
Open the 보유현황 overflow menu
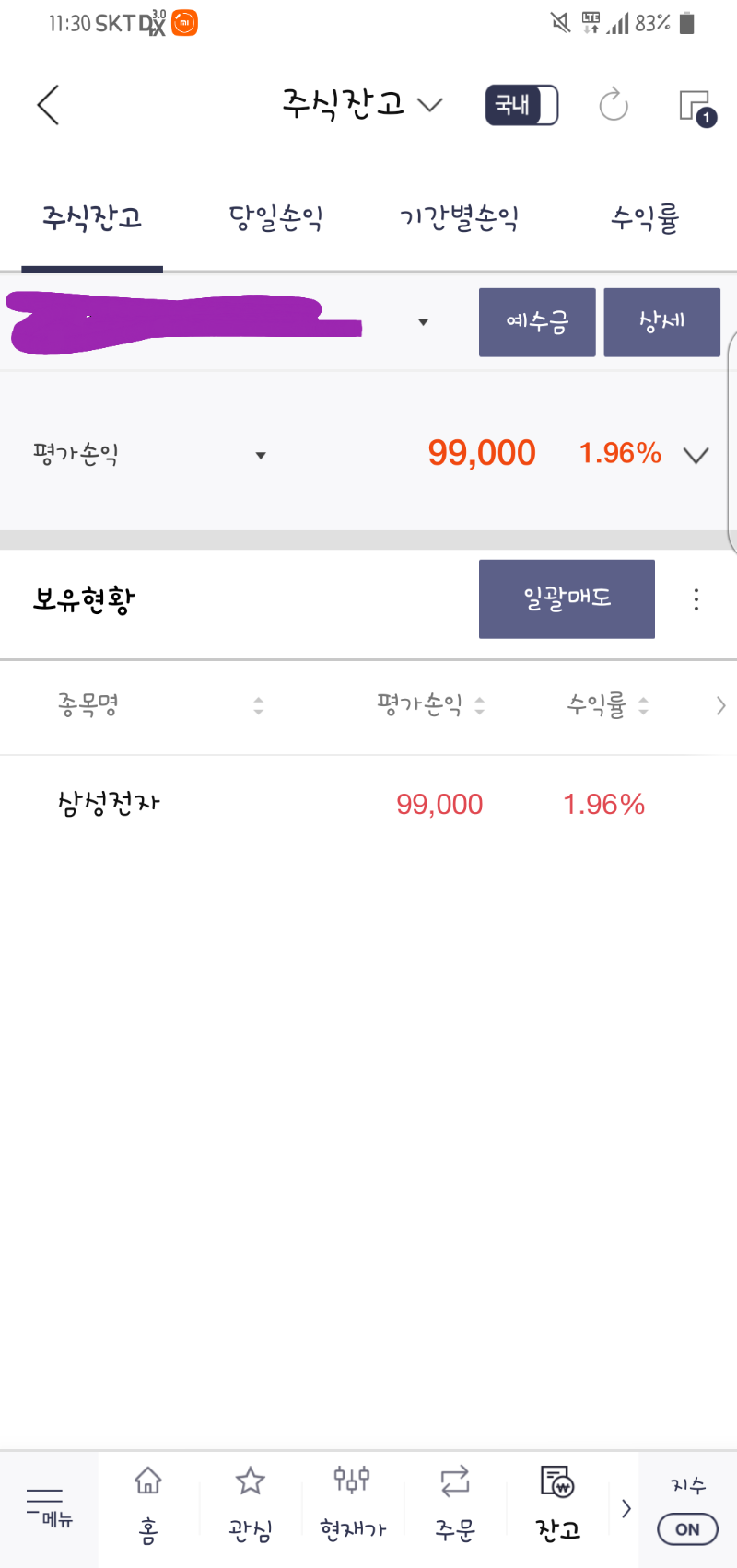coord(696,599)
